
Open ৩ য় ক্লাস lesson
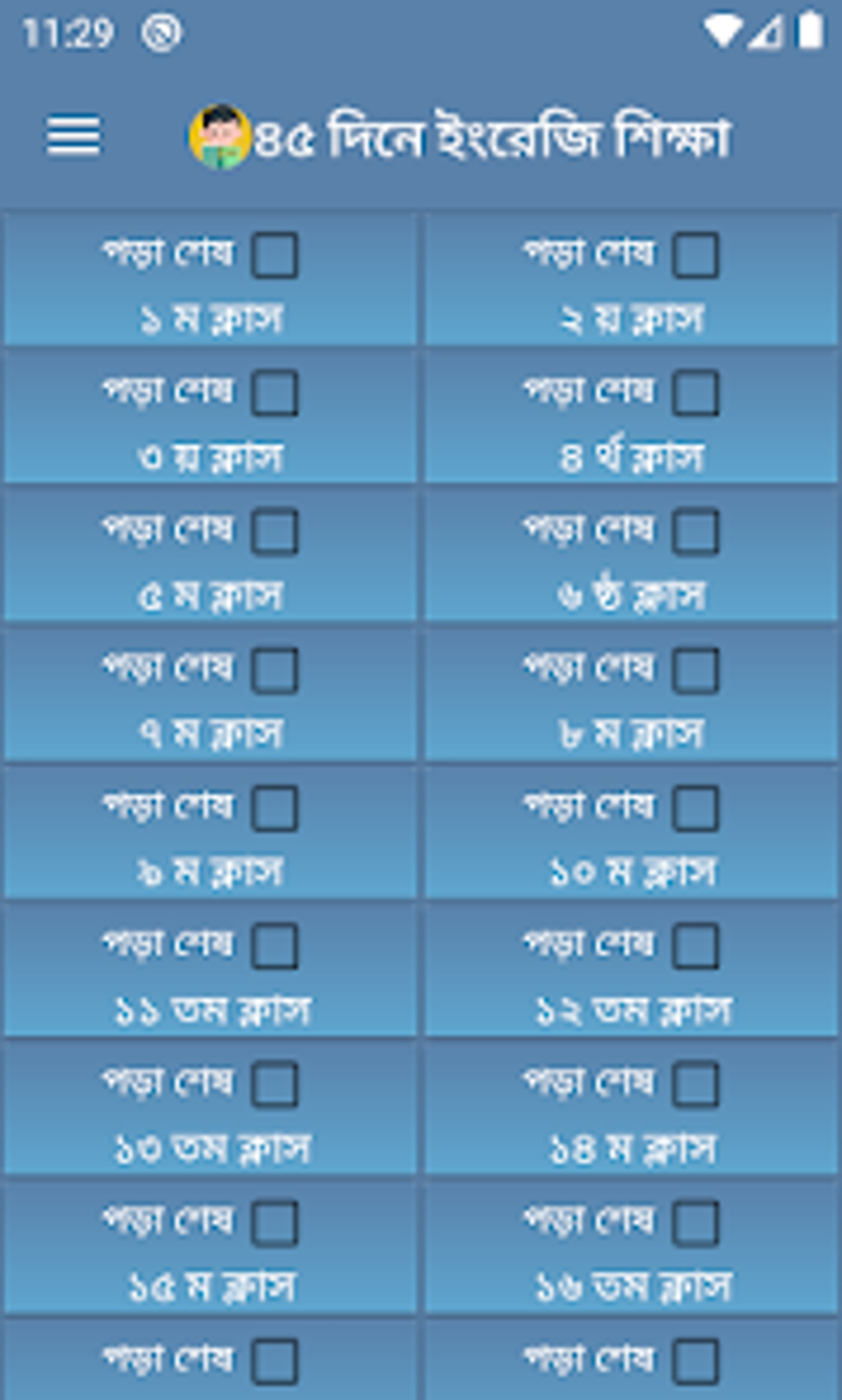pyautogui.click(x=210, y=458)
